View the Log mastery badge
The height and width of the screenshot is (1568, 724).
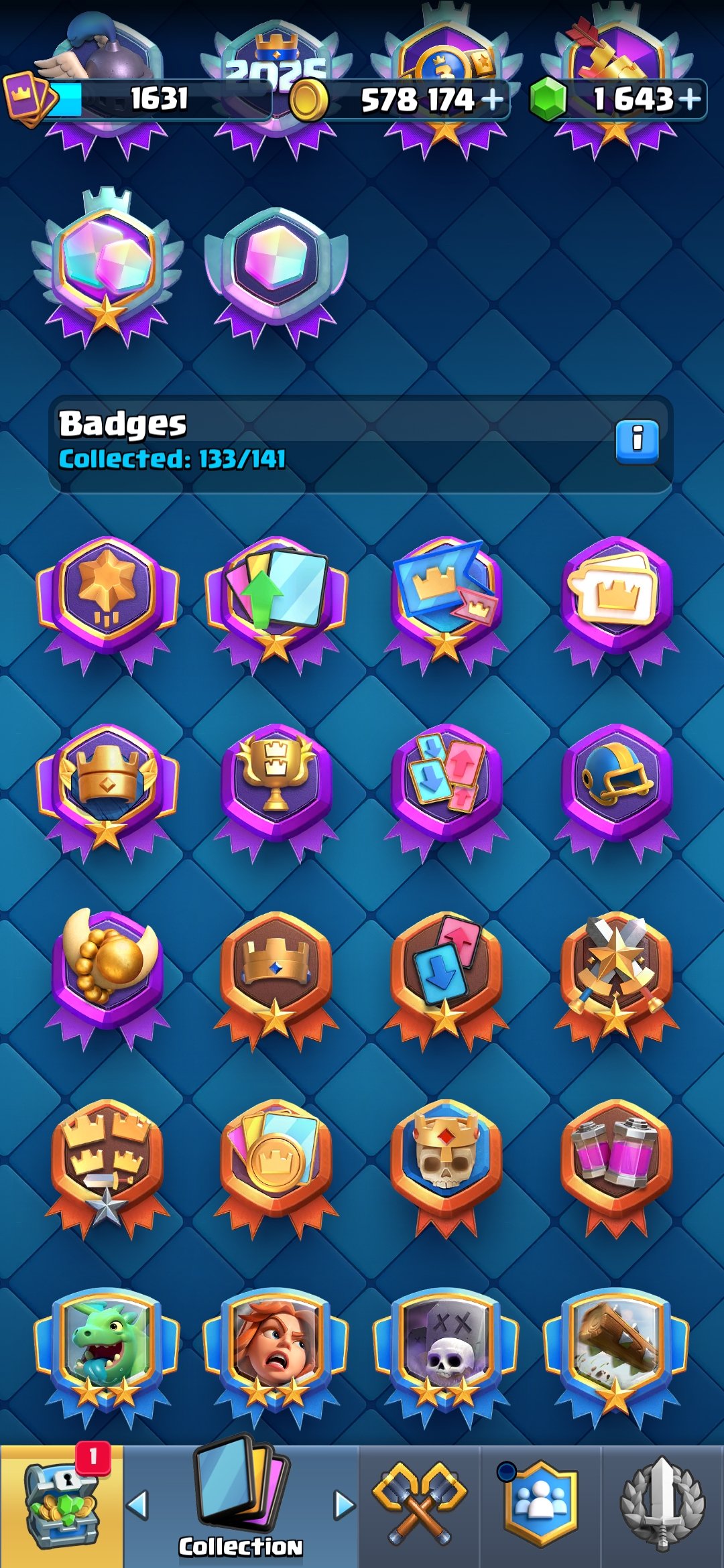616,1357
